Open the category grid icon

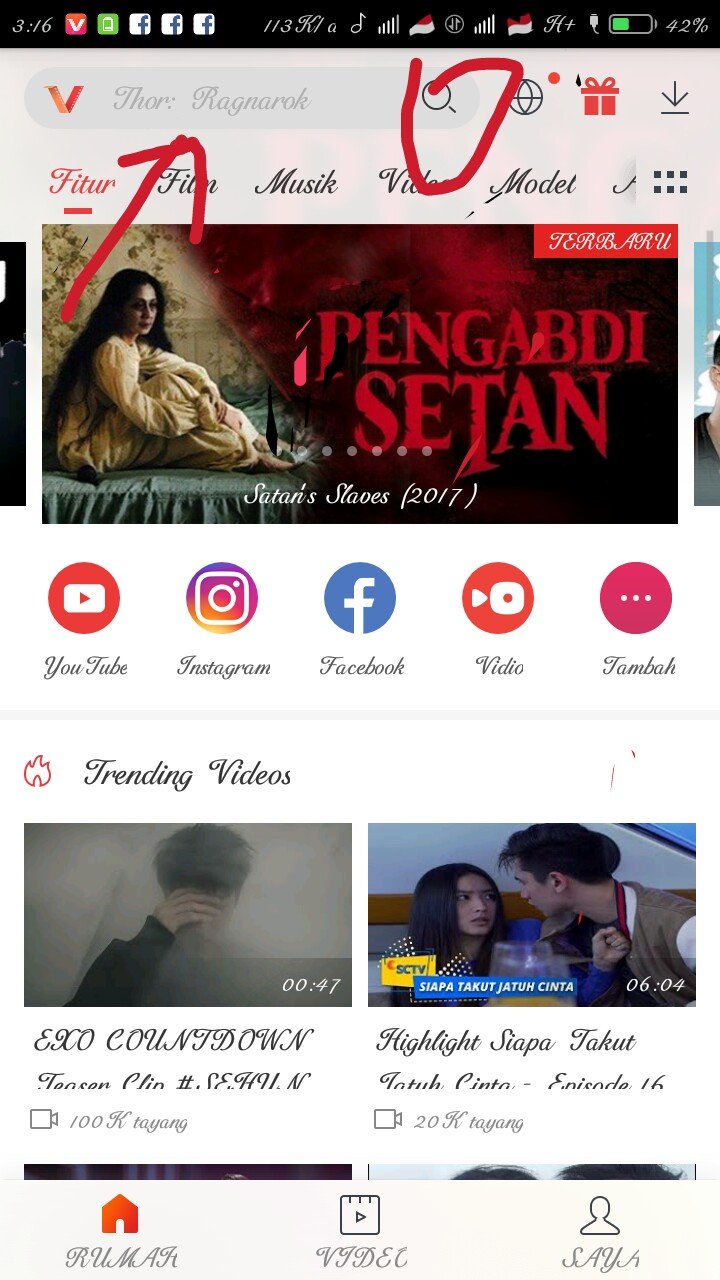[670, 182]
